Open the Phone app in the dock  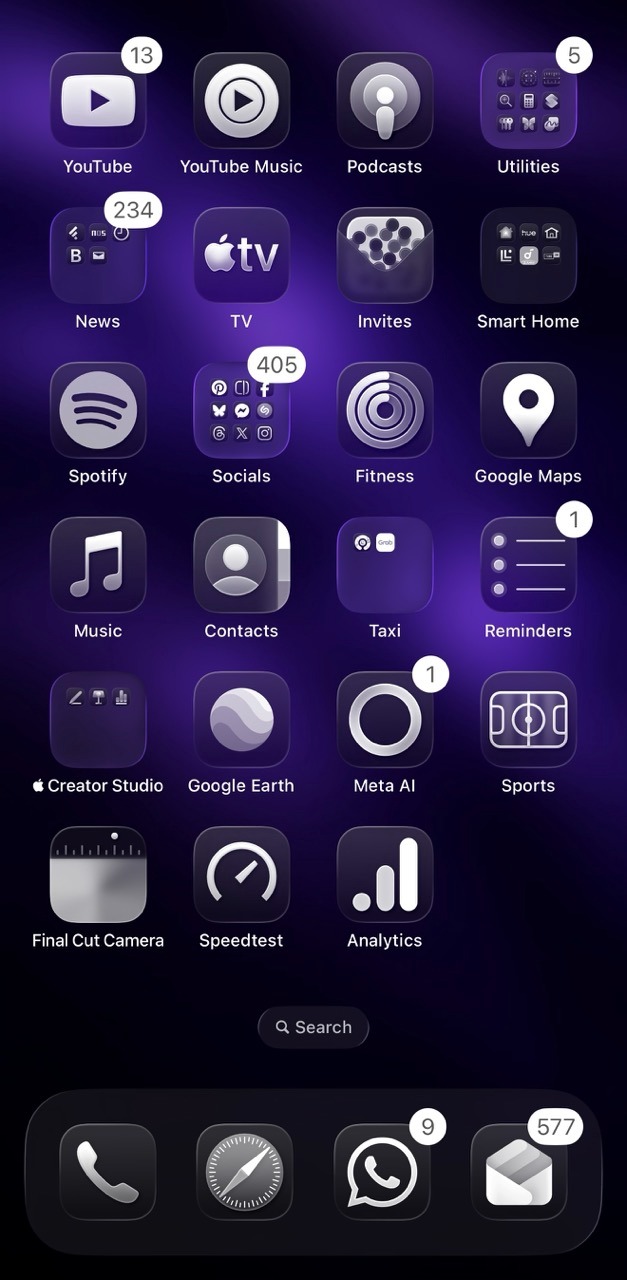[108, 1172]
